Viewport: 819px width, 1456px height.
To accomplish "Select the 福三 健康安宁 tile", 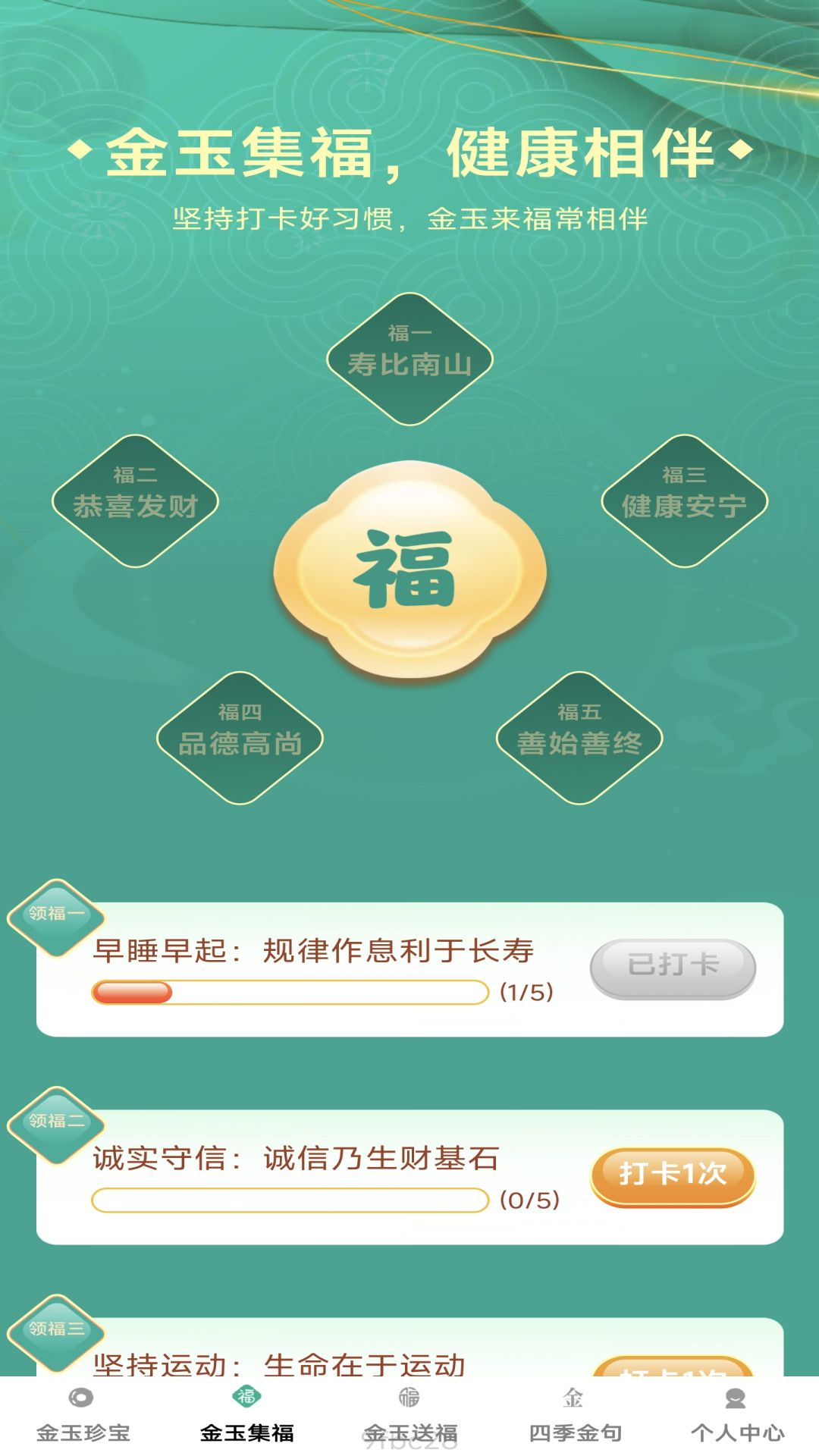I will [x=684, y=500].
